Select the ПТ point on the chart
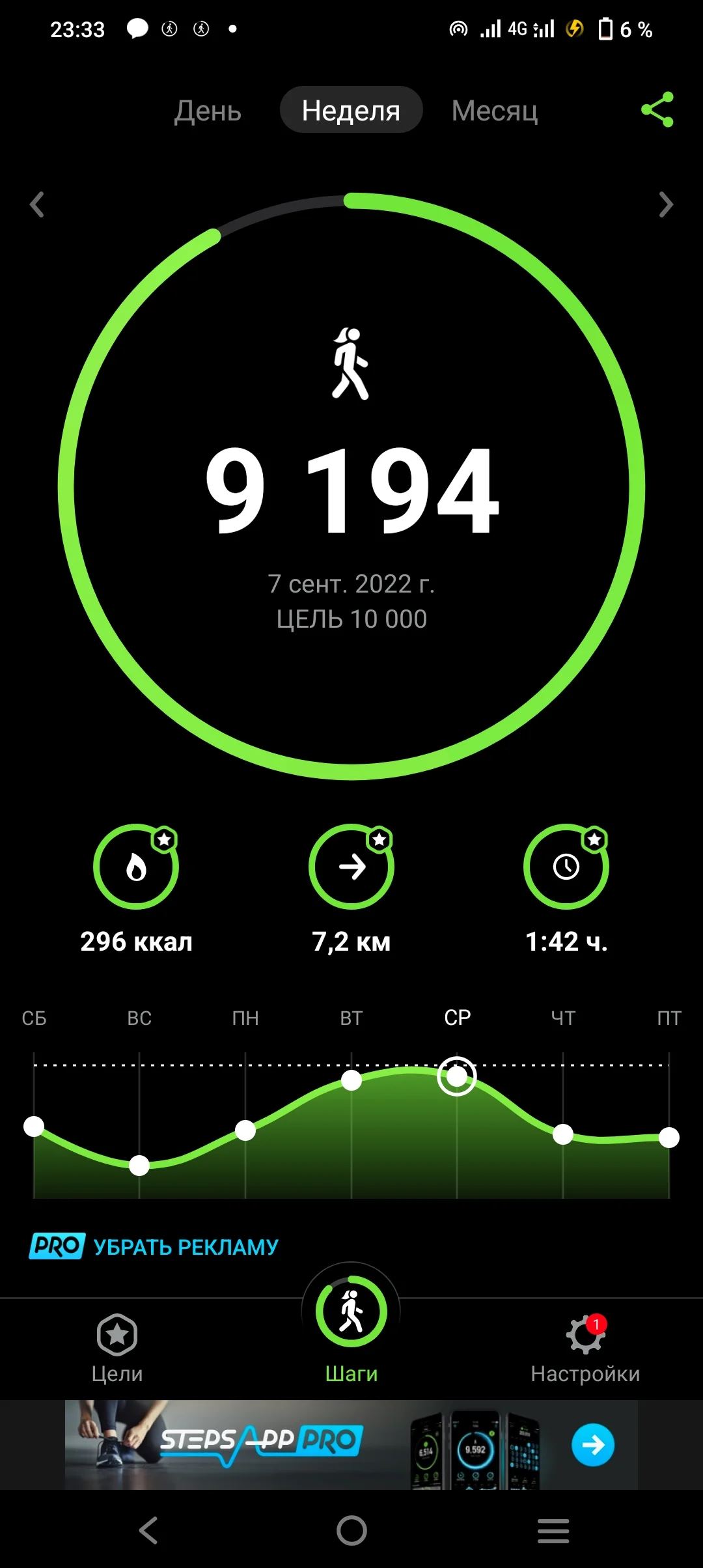Screen dimensions: 703x1568 point(669,1138)
